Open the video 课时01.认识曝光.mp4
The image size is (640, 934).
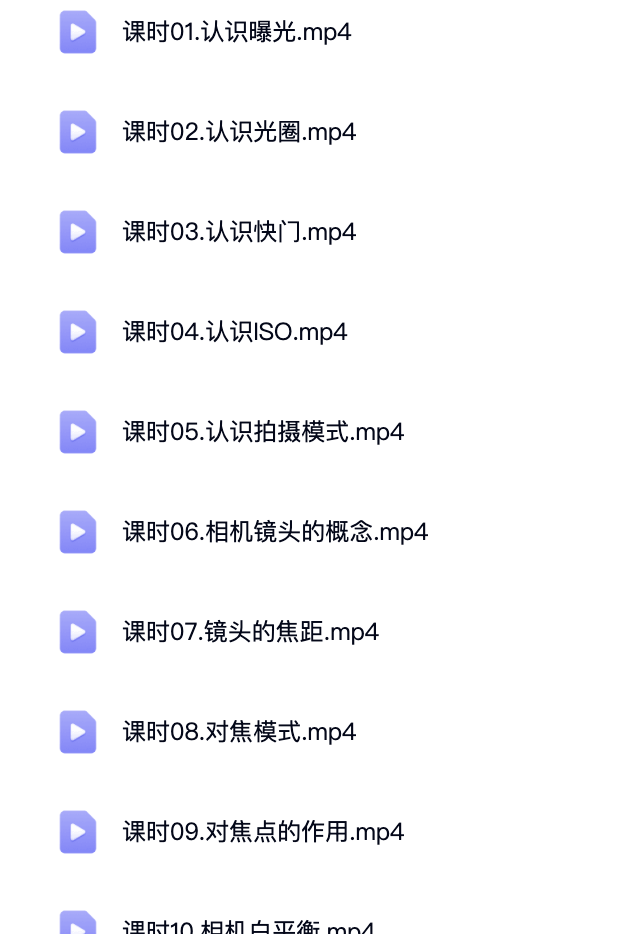point(236,32)
